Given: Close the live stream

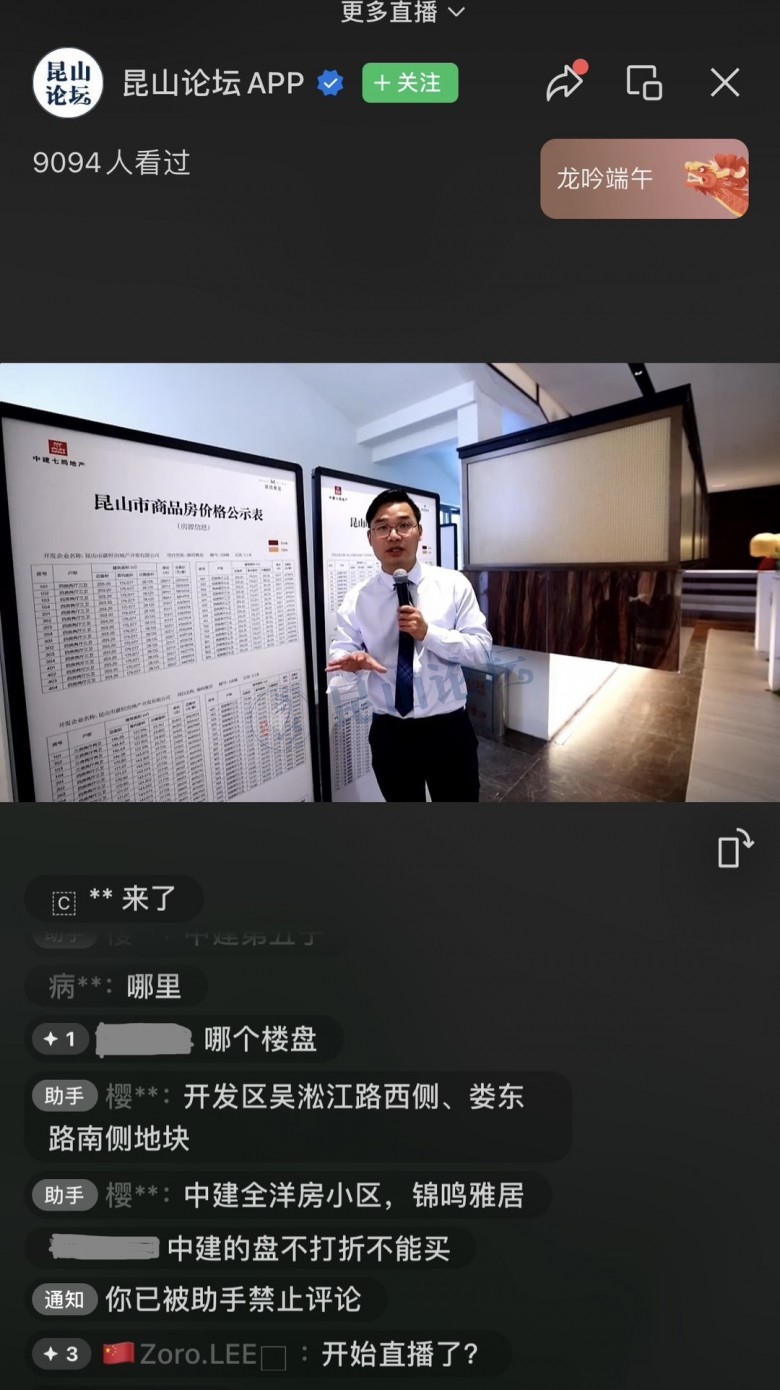Looking at the screenshot, I should pyautogui.click(x=725, y=83).
